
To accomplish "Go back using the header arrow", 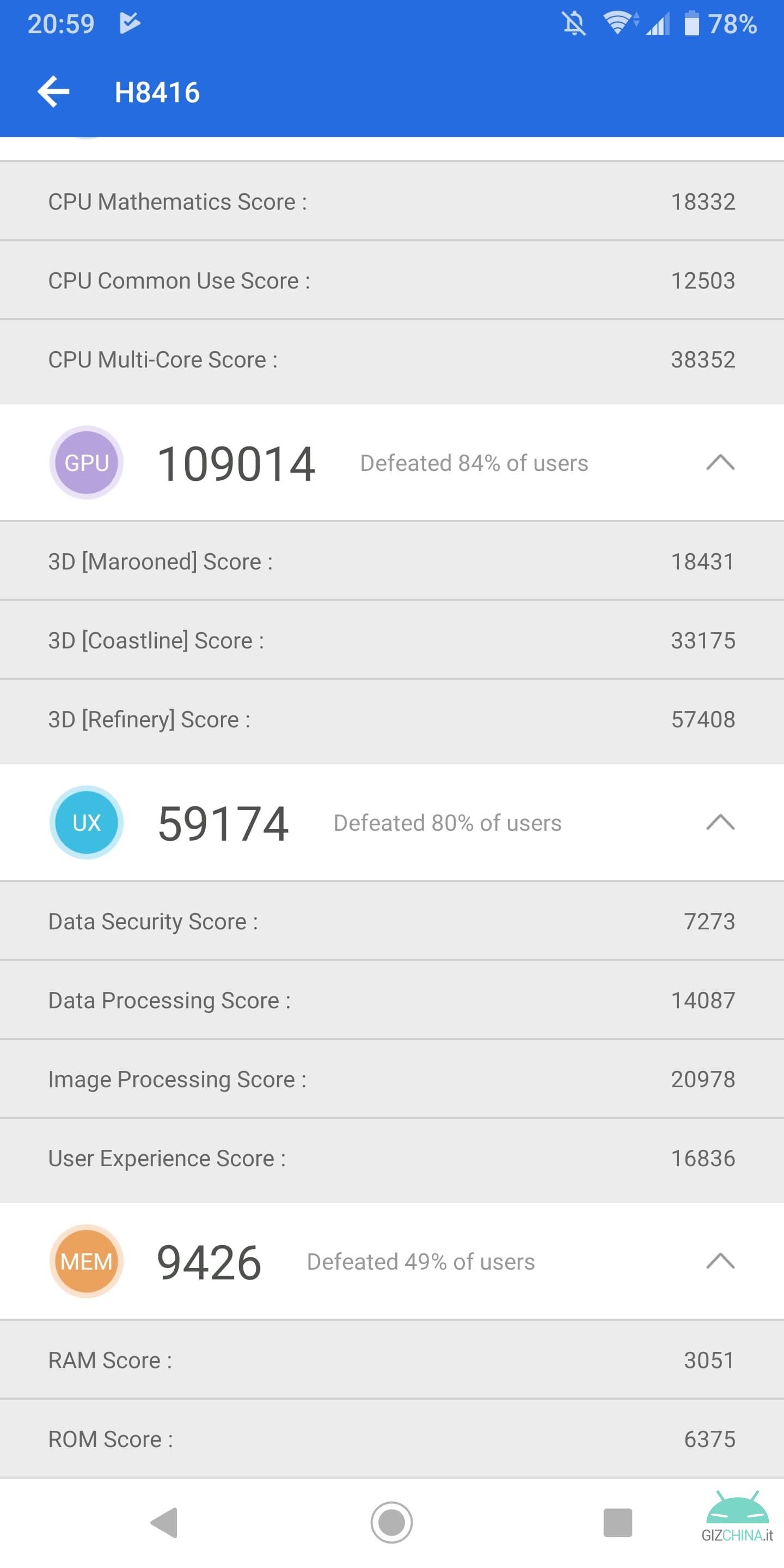I will point(53,93).
